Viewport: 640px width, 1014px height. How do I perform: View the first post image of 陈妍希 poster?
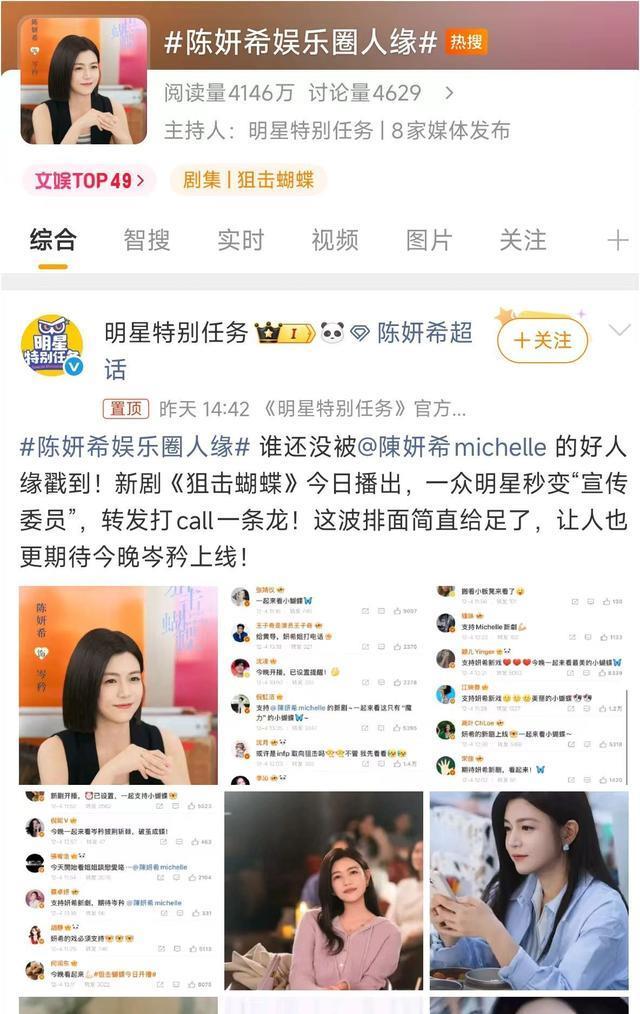(118, 685)
